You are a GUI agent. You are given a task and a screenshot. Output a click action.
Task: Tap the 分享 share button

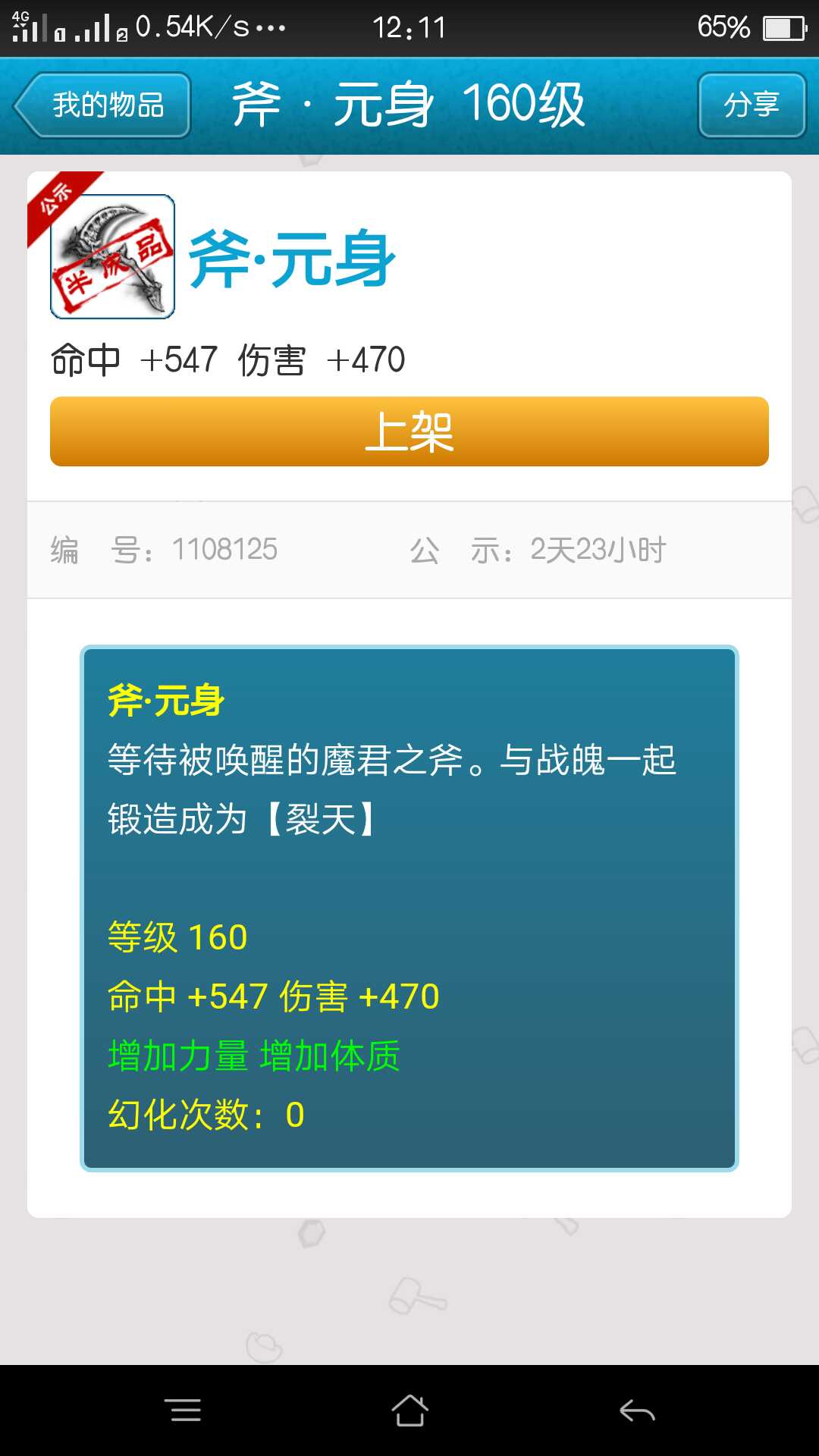(x=752, y=105)
